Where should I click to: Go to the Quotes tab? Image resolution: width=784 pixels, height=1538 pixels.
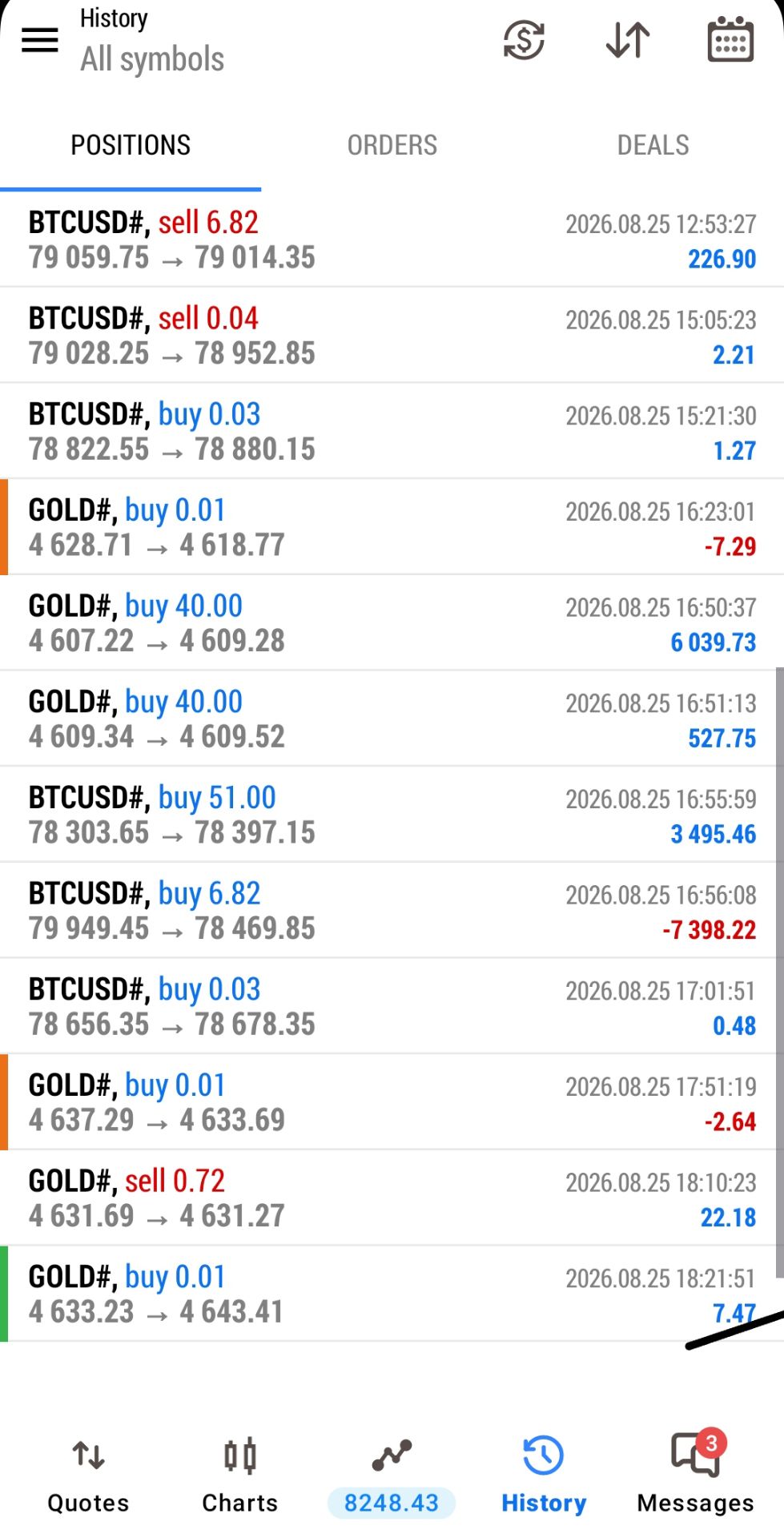(x=88, y=1476)
